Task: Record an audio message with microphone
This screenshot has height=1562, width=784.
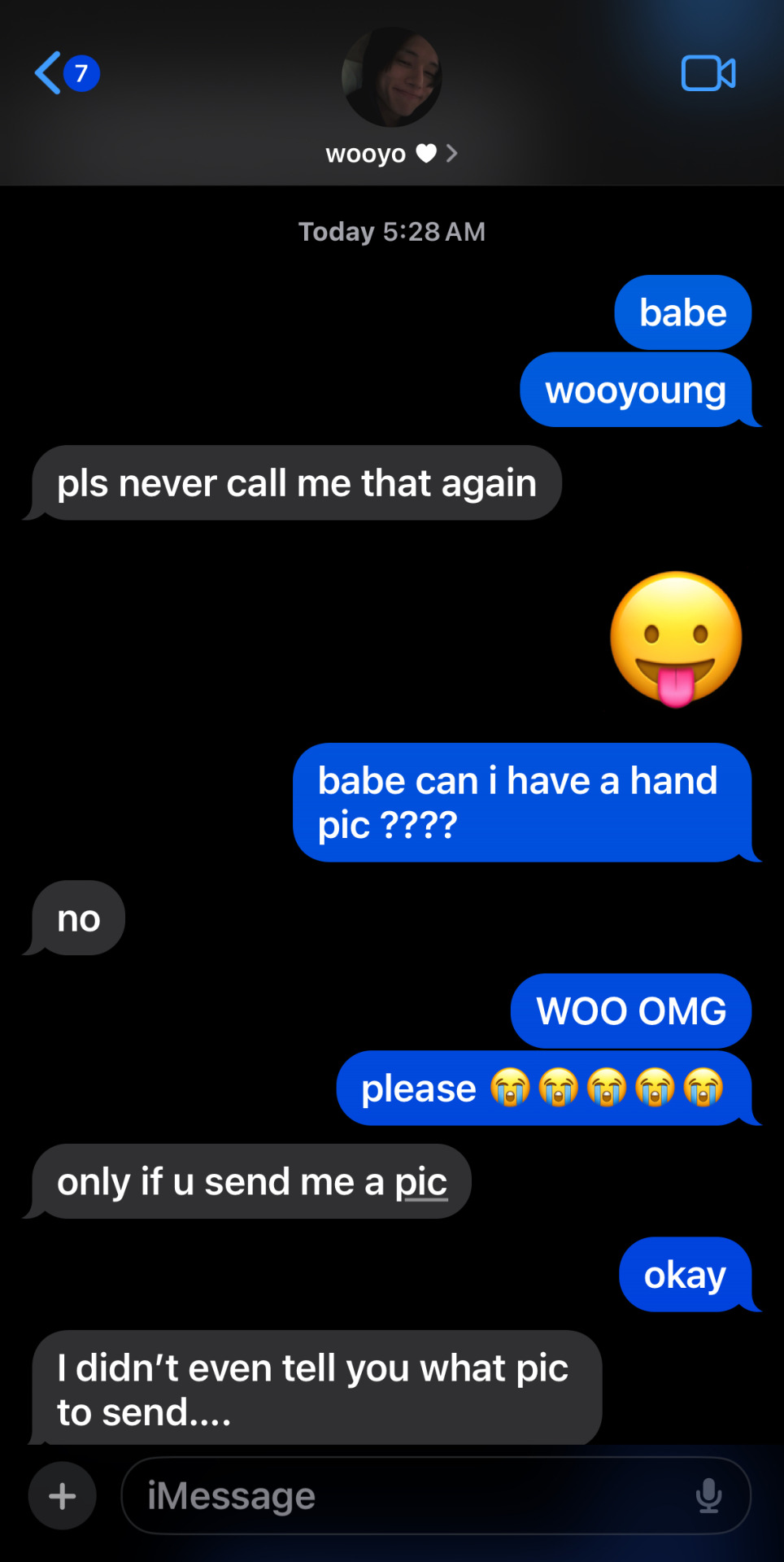Action: tap(708, 1495)
